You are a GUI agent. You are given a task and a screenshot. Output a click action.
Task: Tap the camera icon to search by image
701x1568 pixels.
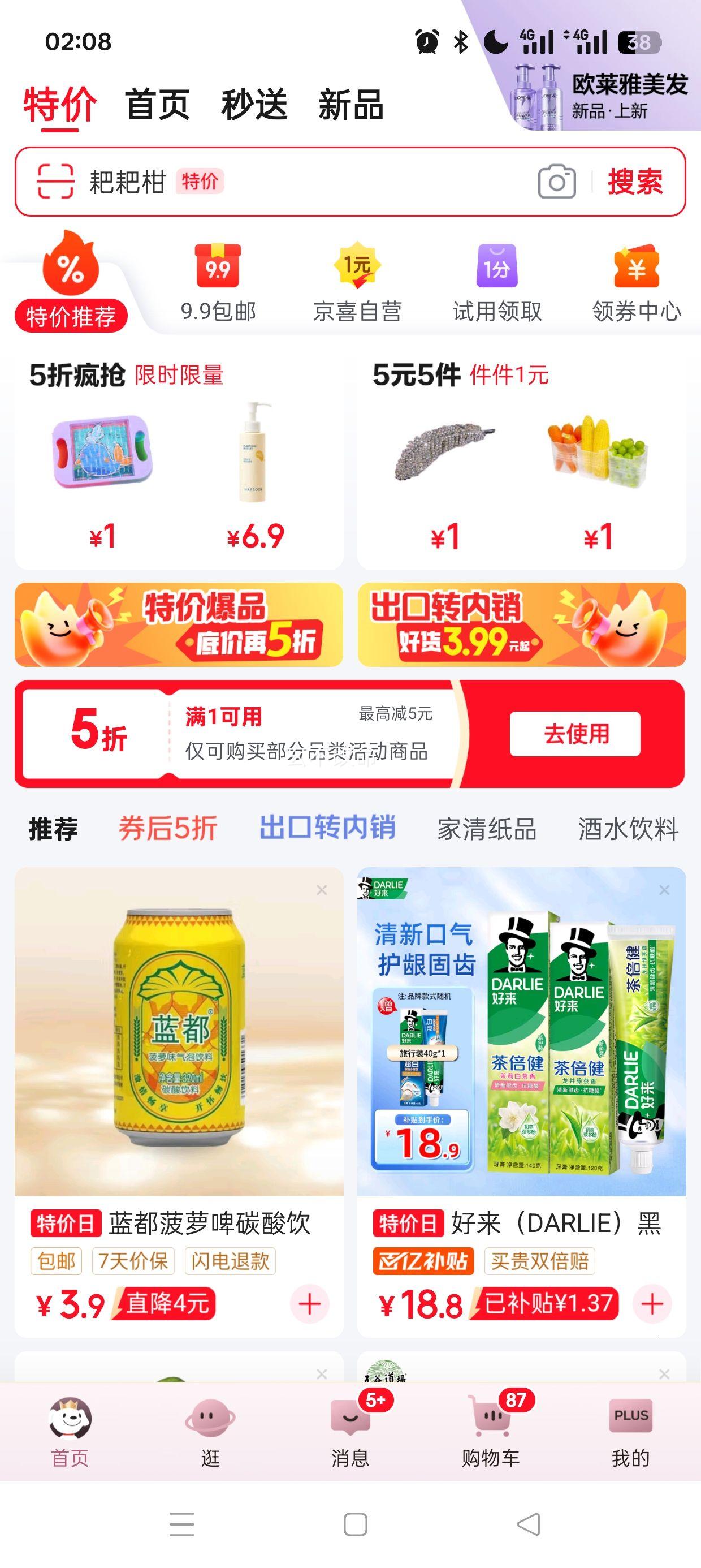556,181
